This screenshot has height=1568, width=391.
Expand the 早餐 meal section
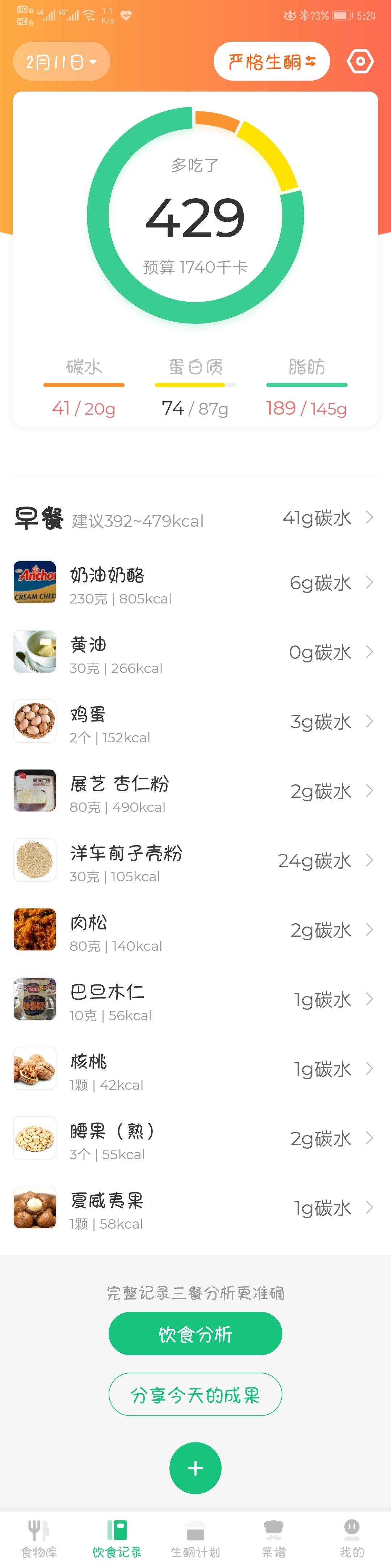click(195, 518)
